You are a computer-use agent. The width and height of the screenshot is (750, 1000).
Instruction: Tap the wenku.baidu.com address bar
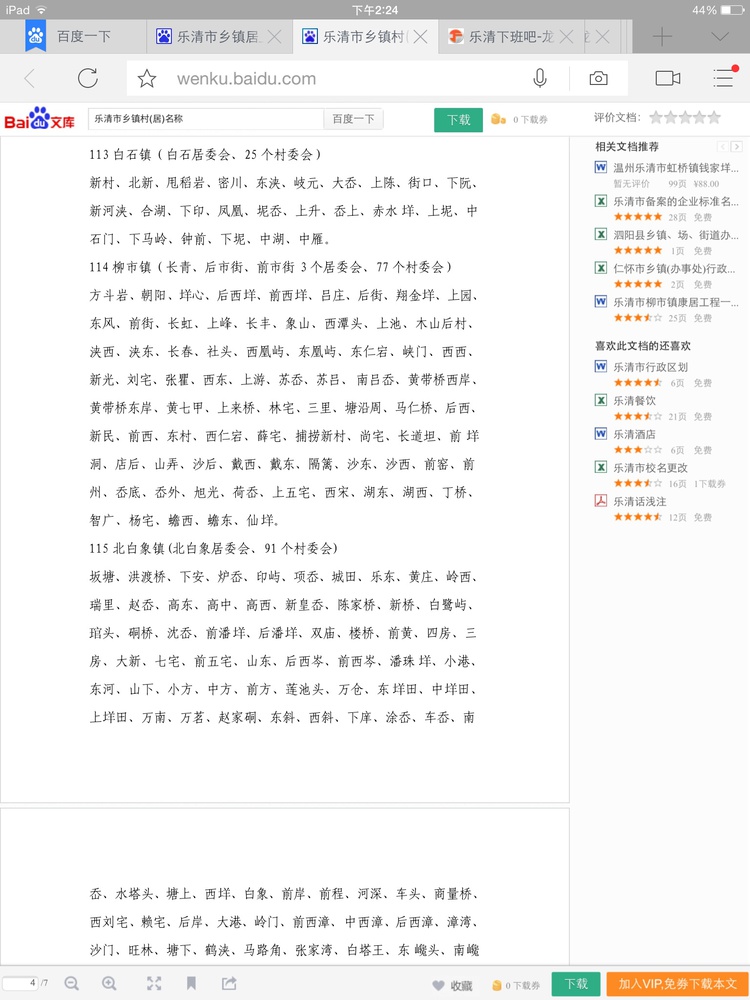330,79
